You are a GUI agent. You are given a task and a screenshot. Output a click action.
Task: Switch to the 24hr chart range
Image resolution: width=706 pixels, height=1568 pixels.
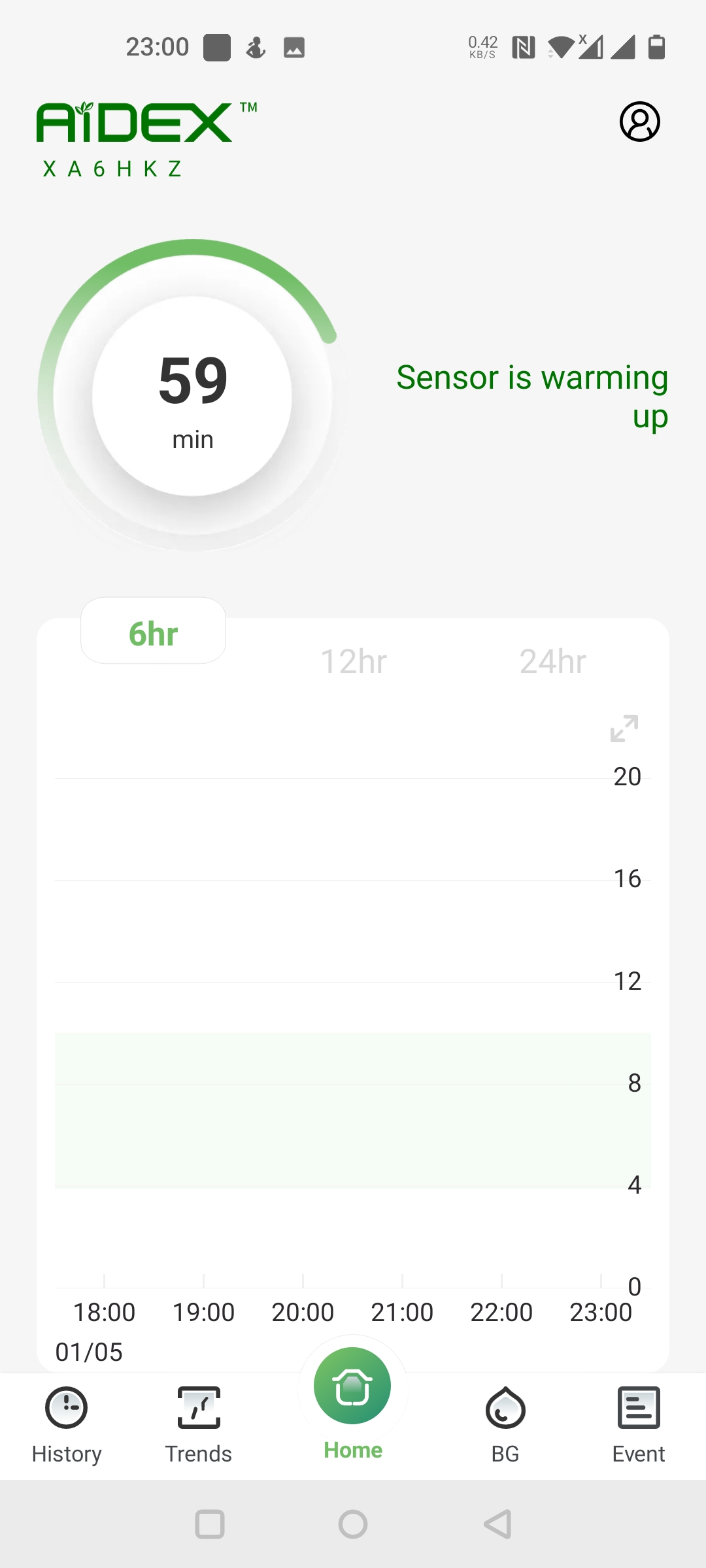[552, 661]
